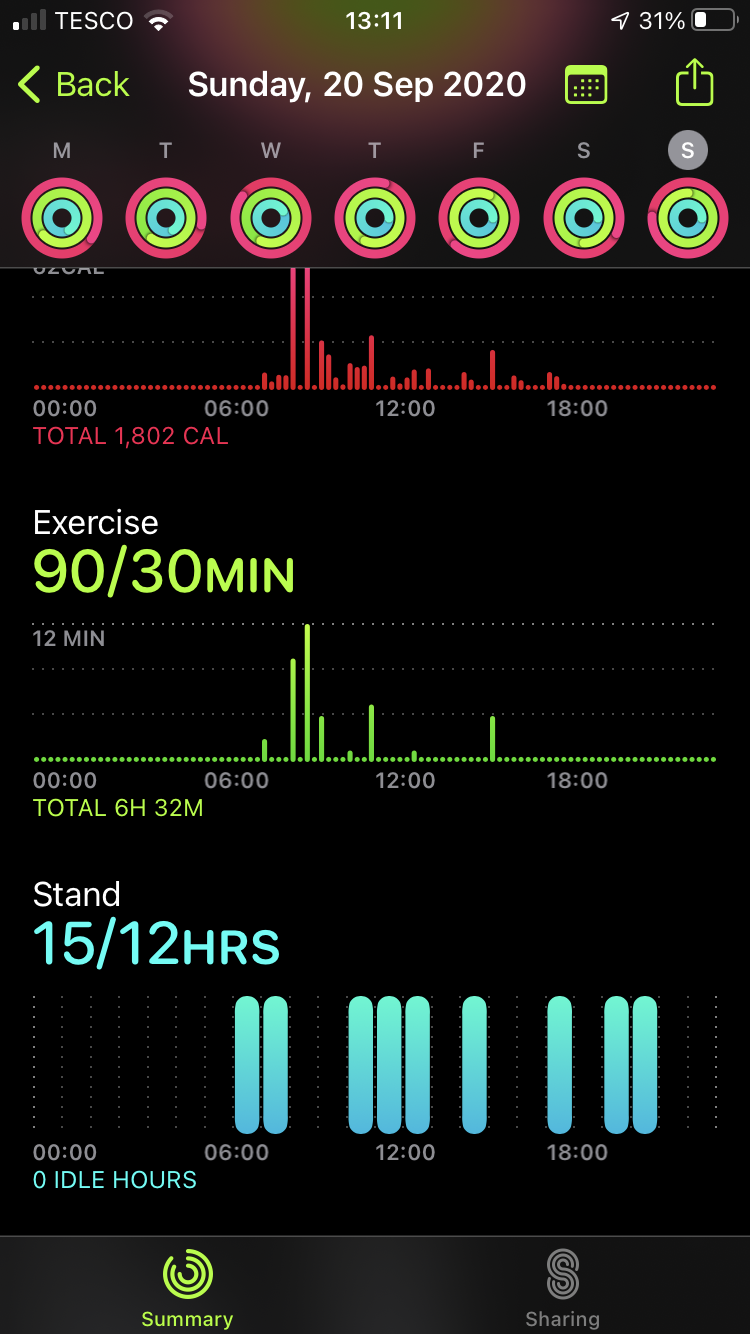Share this day's activity summary
Viewport: 750px width, 1334px height.
694,83
